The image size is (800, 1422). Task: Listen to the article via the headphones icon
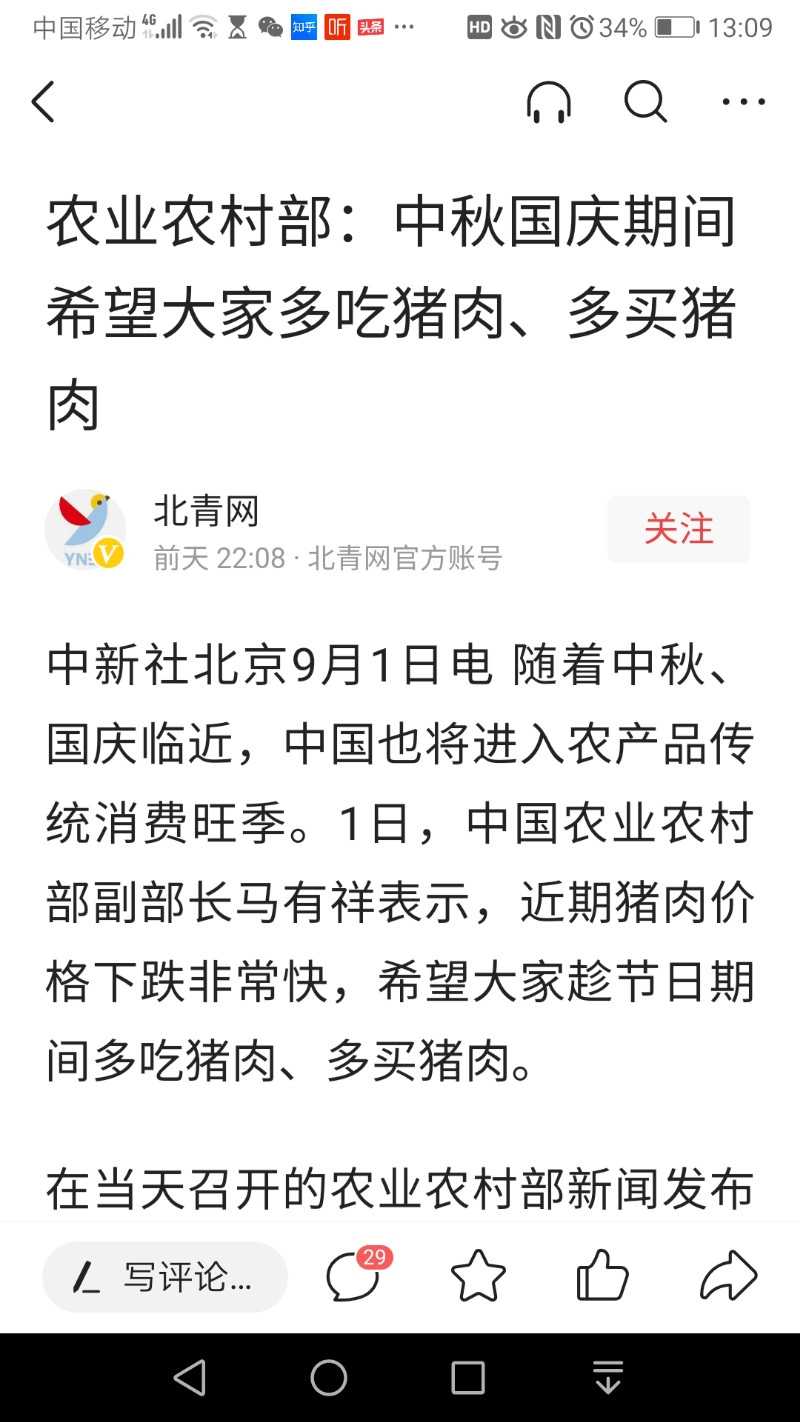[548, 102]
